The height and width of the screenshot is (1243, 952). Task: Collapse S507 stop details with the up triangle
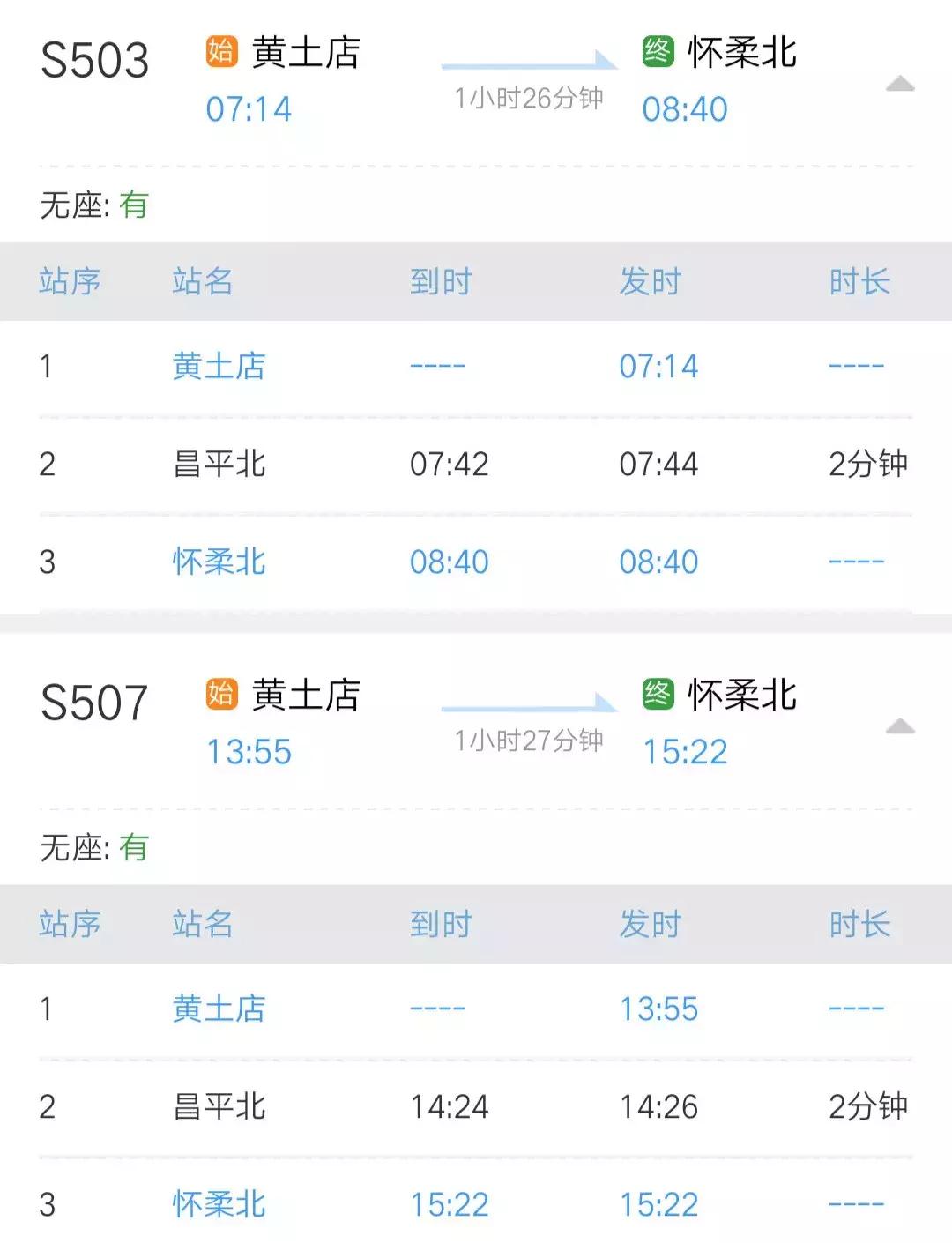(x=902, y=727)
